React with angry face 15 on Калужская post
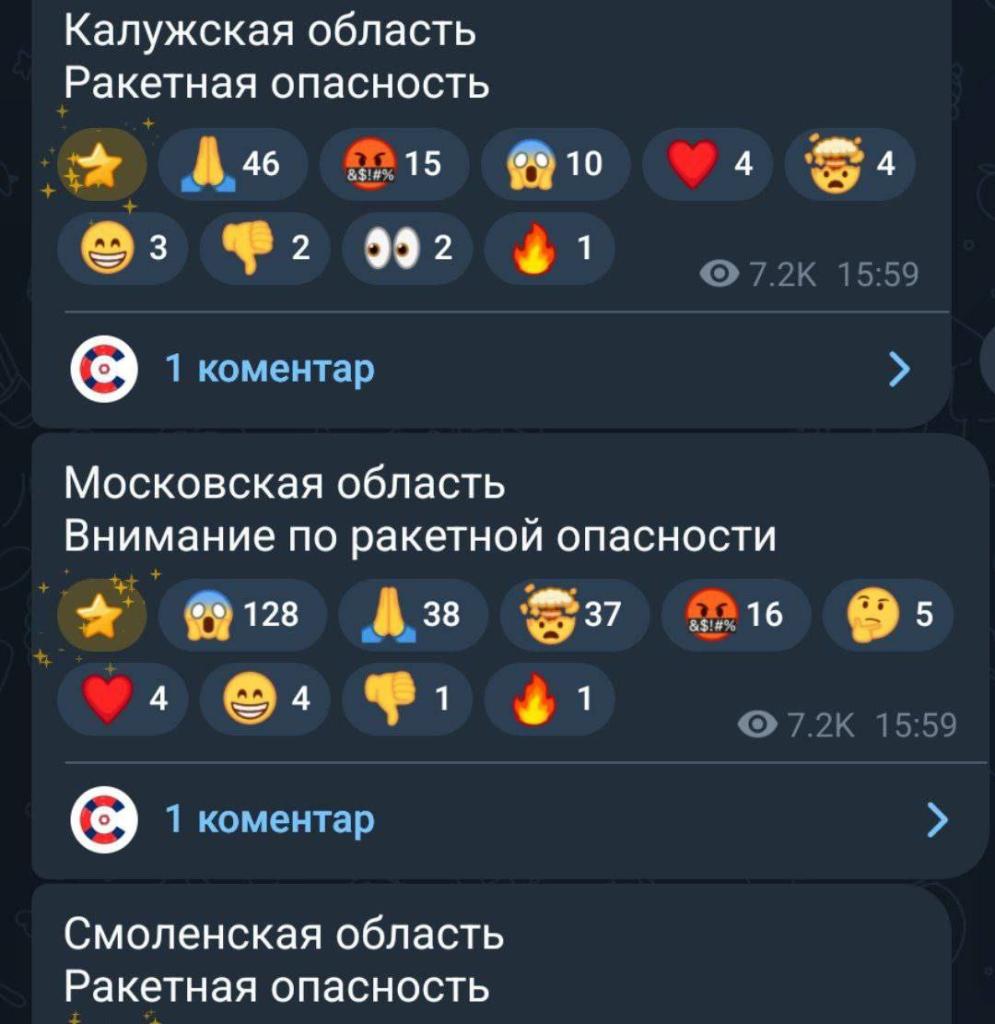The image size is (995, 1024). (393, 164)
